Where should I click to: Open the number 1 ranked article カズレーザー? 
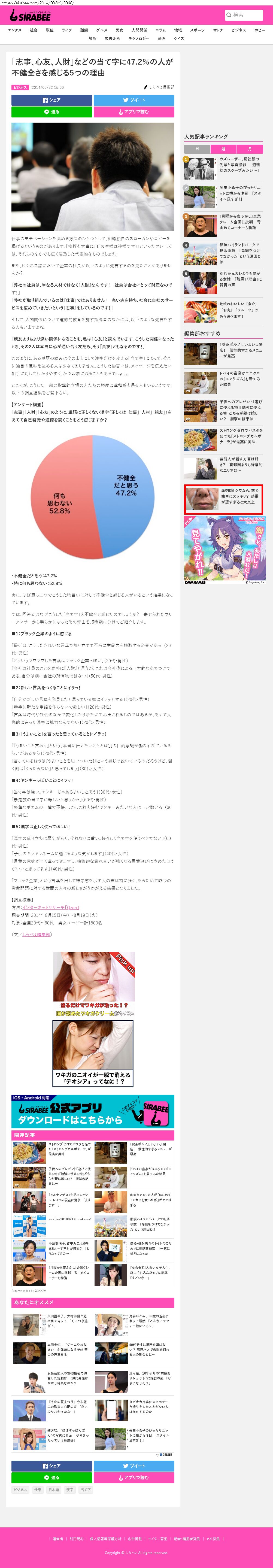point(239,164)
